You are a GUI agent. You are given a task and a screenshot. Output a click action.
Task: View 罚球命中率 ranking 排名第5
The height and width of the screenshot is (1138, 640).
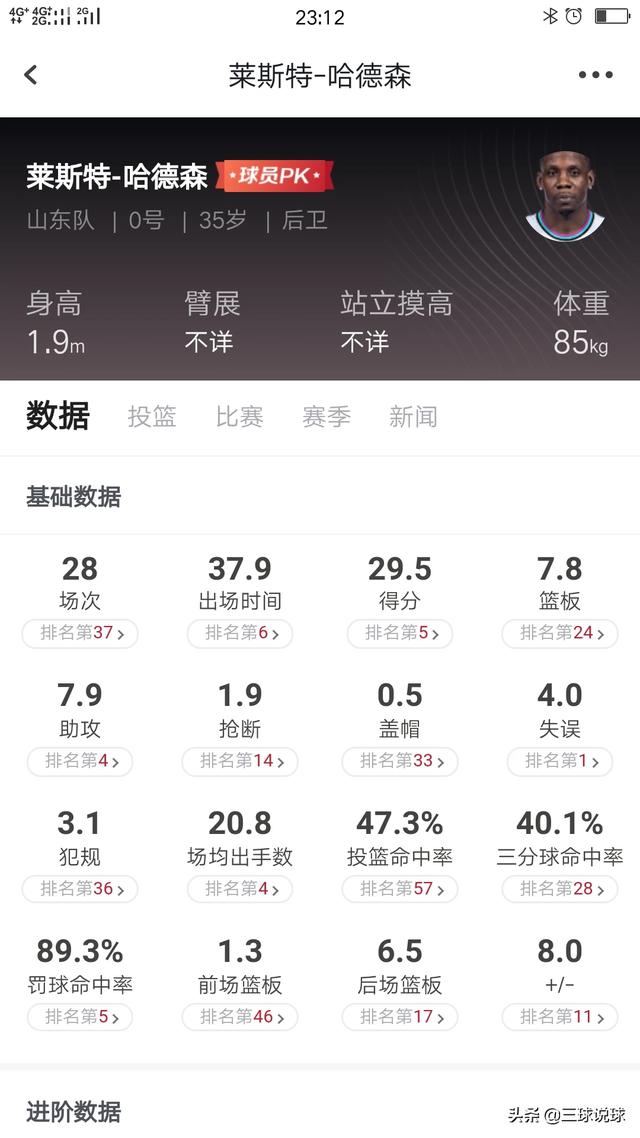click(x=80, y=1017)
